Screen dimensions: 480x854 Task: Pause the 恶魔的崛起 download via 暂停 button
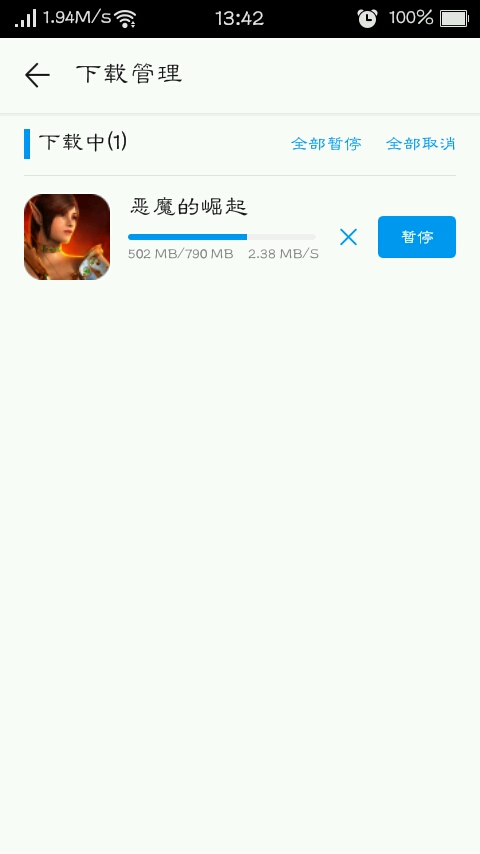coord(417,237)
